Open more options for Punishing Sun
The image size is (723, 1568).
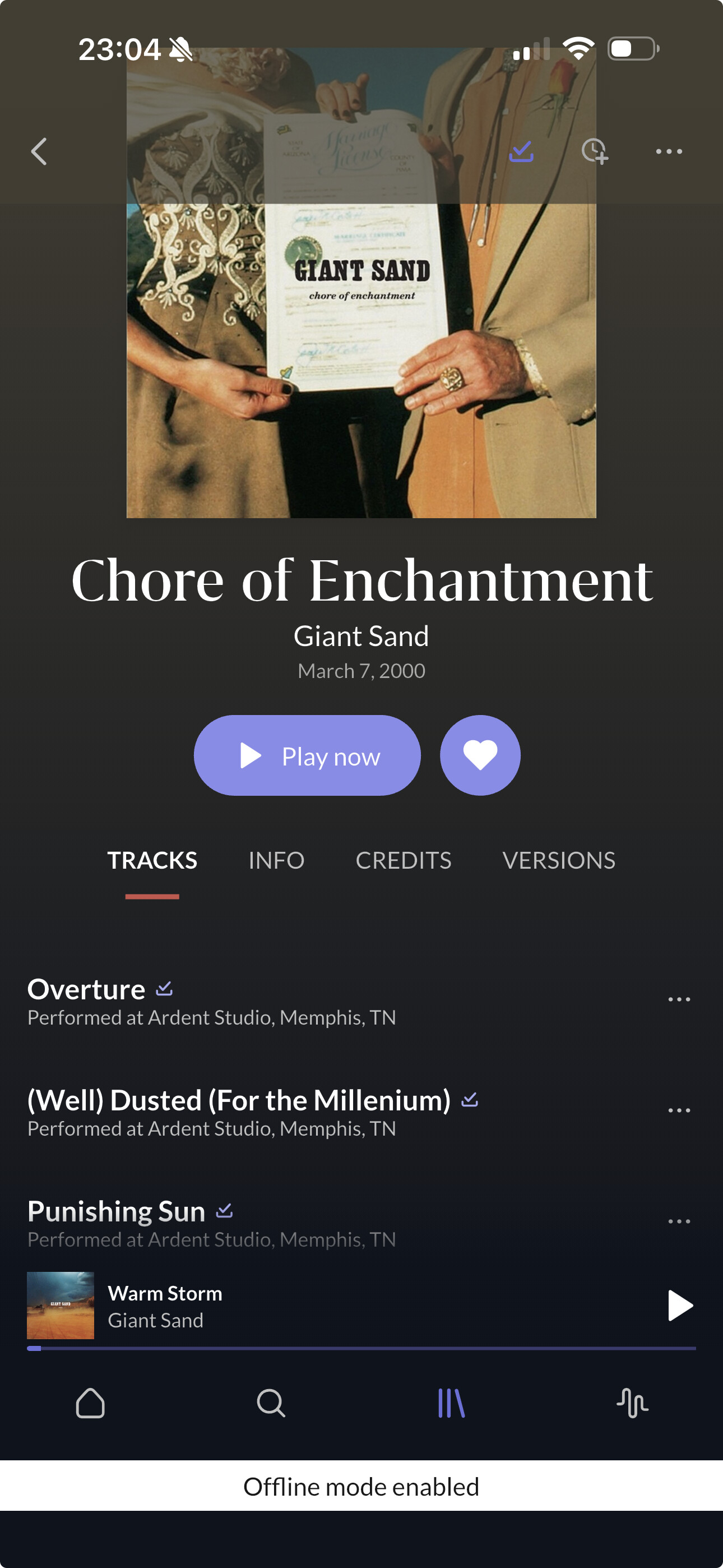[679, 1221]
